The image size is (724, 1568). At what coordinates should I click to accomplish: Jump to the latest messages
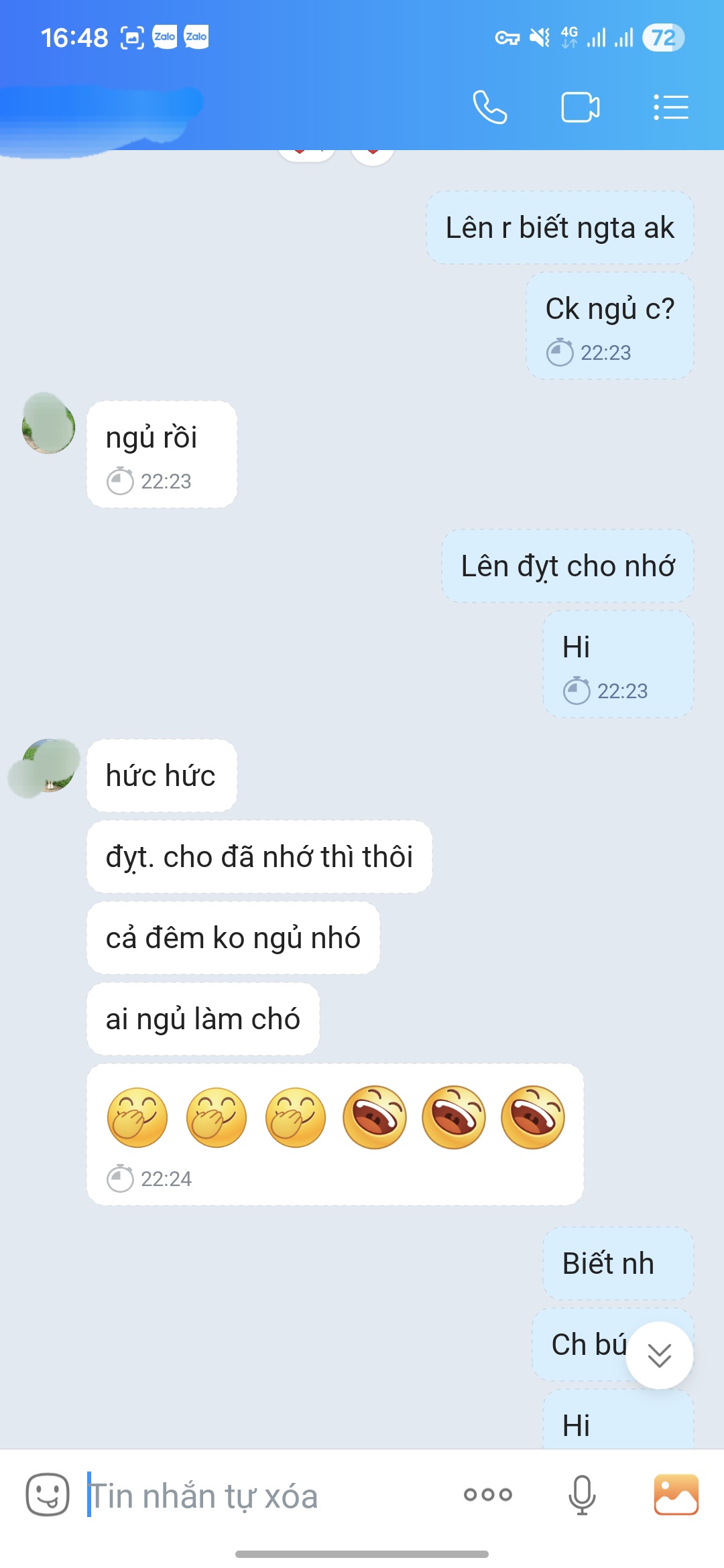[660, 1355]
